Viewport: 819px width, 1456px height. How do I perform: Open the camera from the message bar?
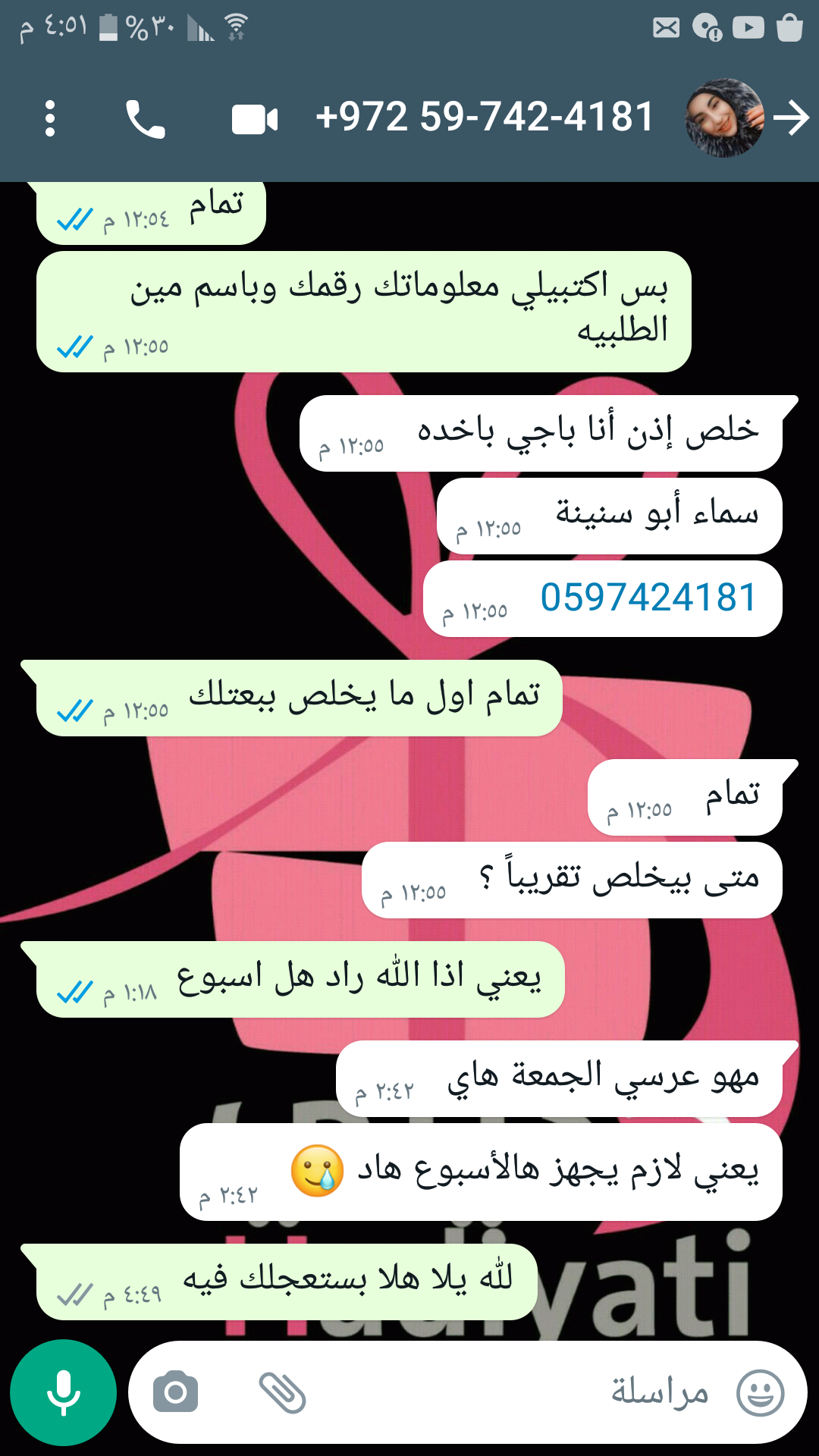175,1392
